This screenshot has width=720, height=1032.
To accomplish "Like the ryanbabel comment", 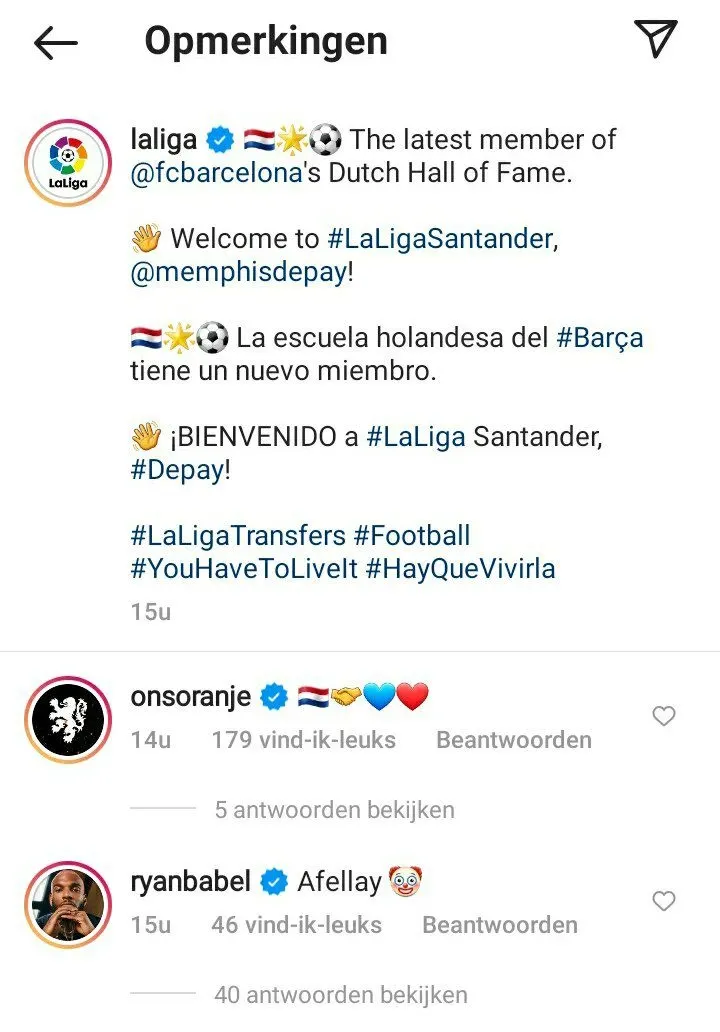I will [664, 902].
